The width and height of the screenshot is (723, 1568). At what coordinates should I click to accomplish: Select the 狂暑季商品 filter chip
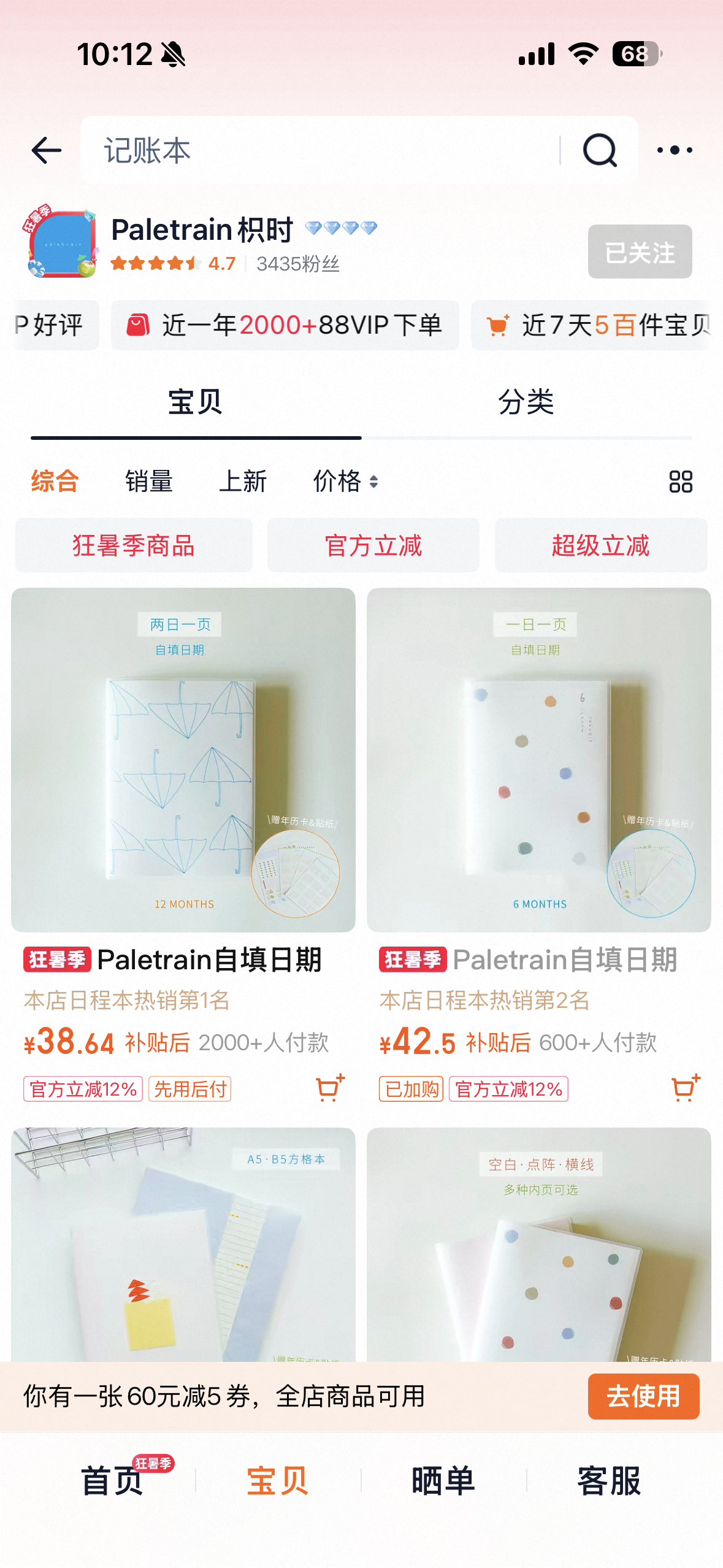134,545
